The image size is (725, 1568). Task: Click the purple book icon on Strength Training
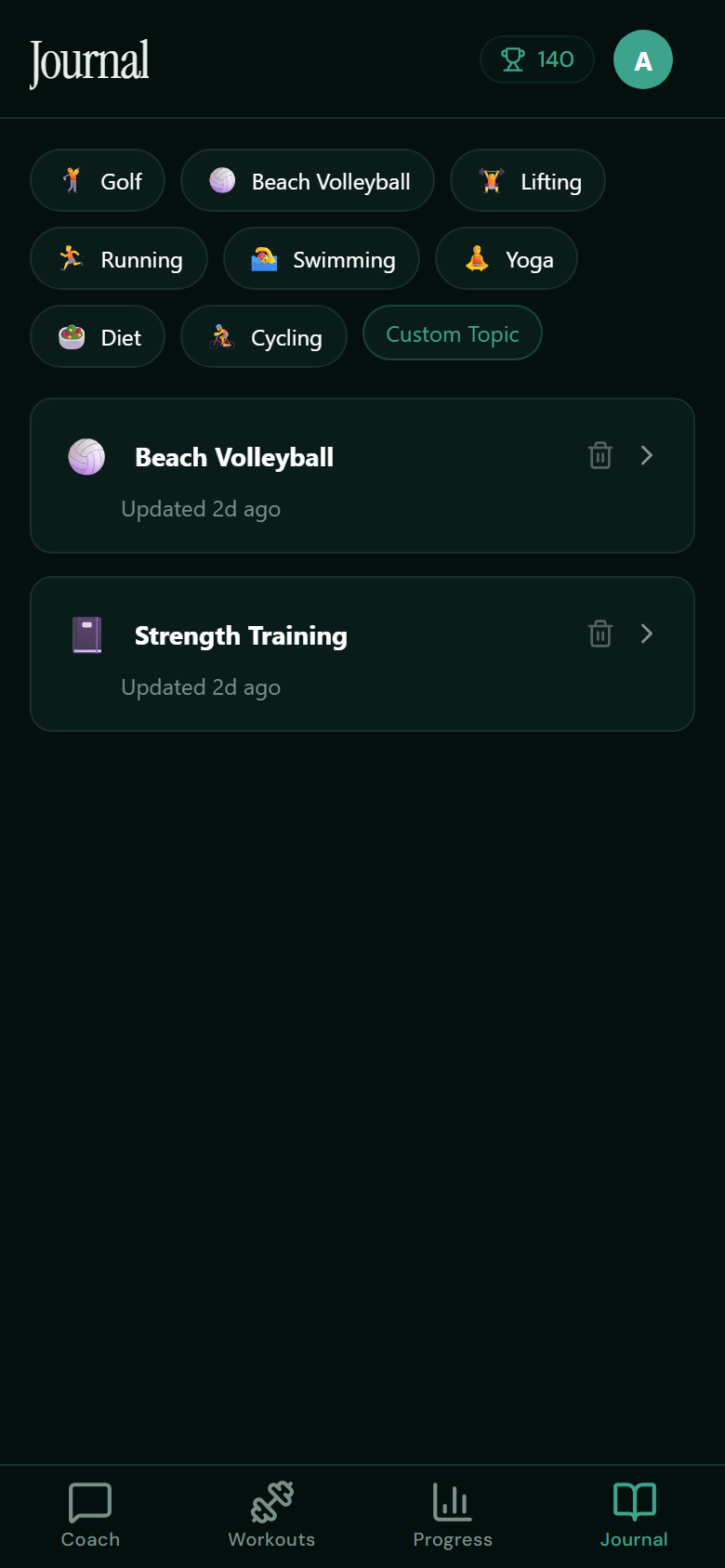pos(87,634)
